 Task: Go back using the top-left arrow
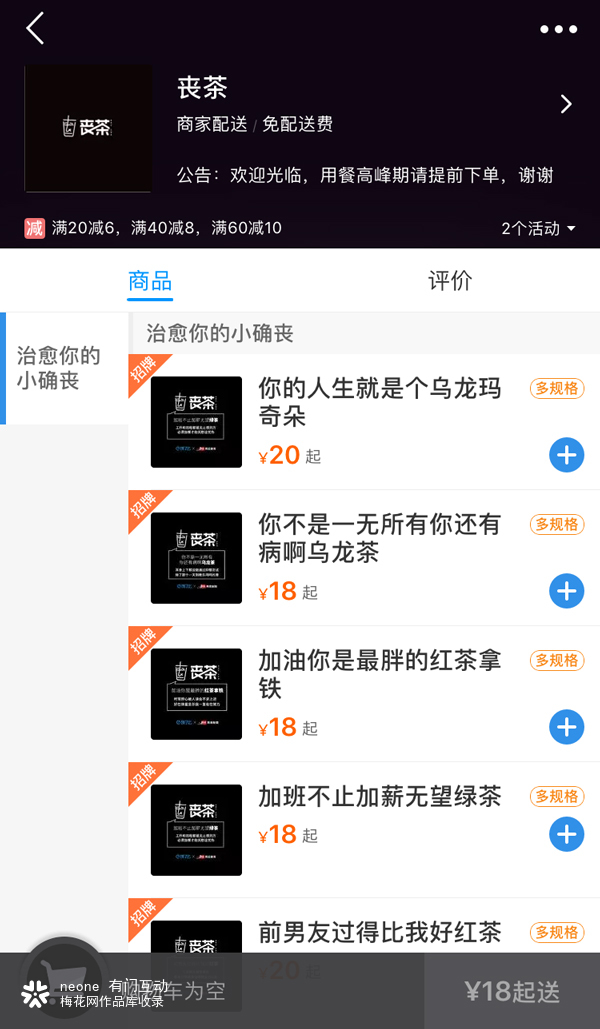[36, 29]
